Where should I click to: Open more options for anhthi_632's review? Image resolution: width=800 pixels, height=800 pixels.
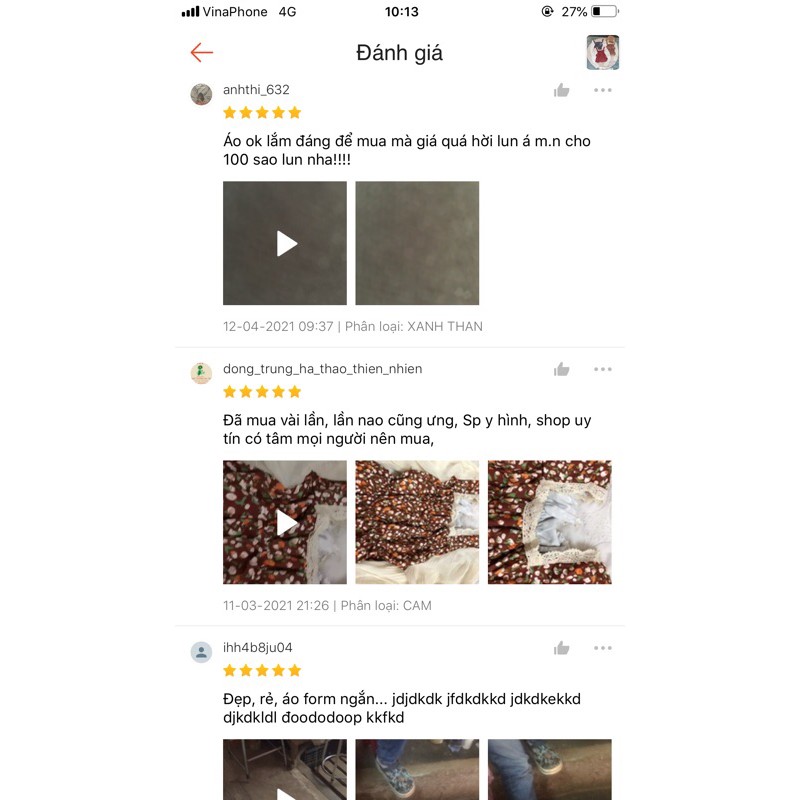click(x=602, y=90)
